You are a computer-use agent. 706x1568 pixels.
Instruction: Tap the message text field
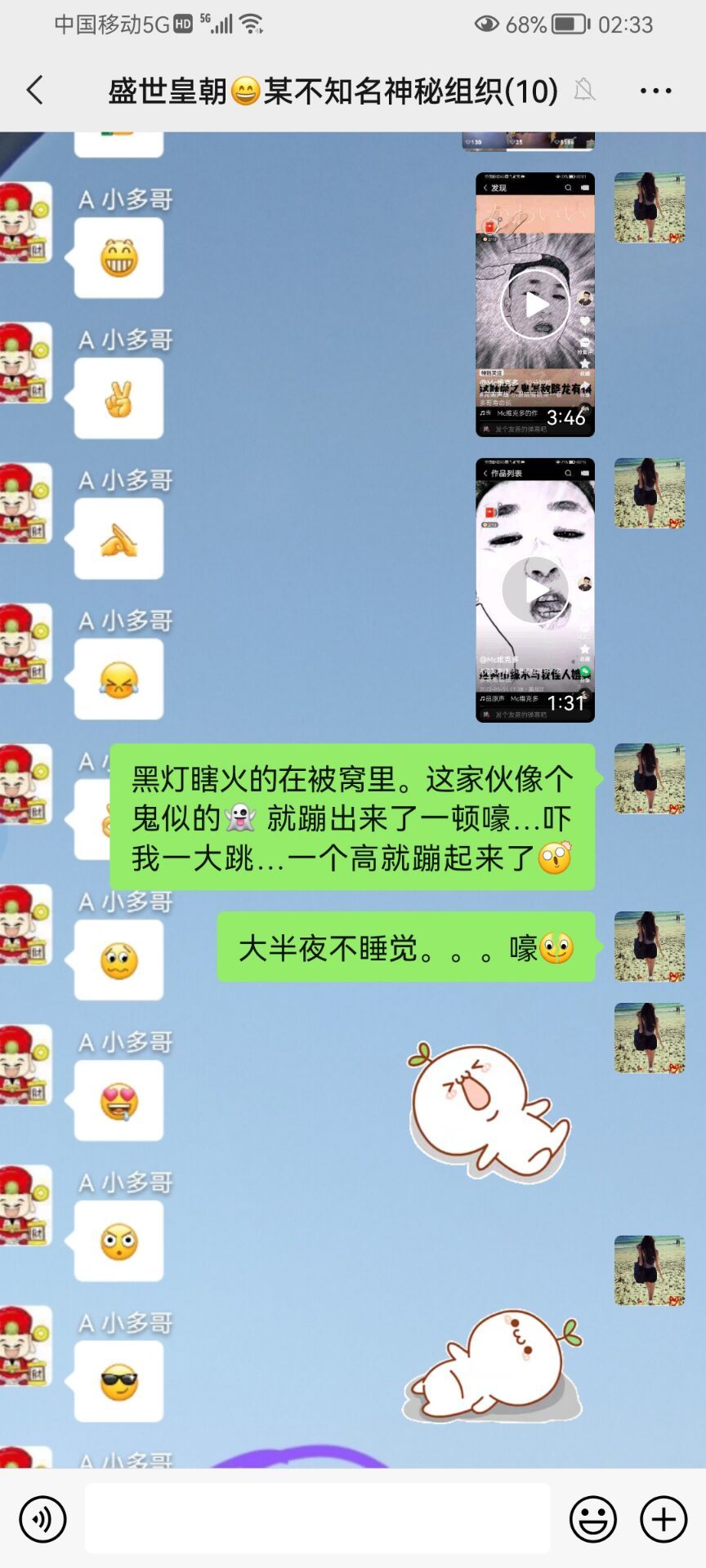(x=317, y=1519)
